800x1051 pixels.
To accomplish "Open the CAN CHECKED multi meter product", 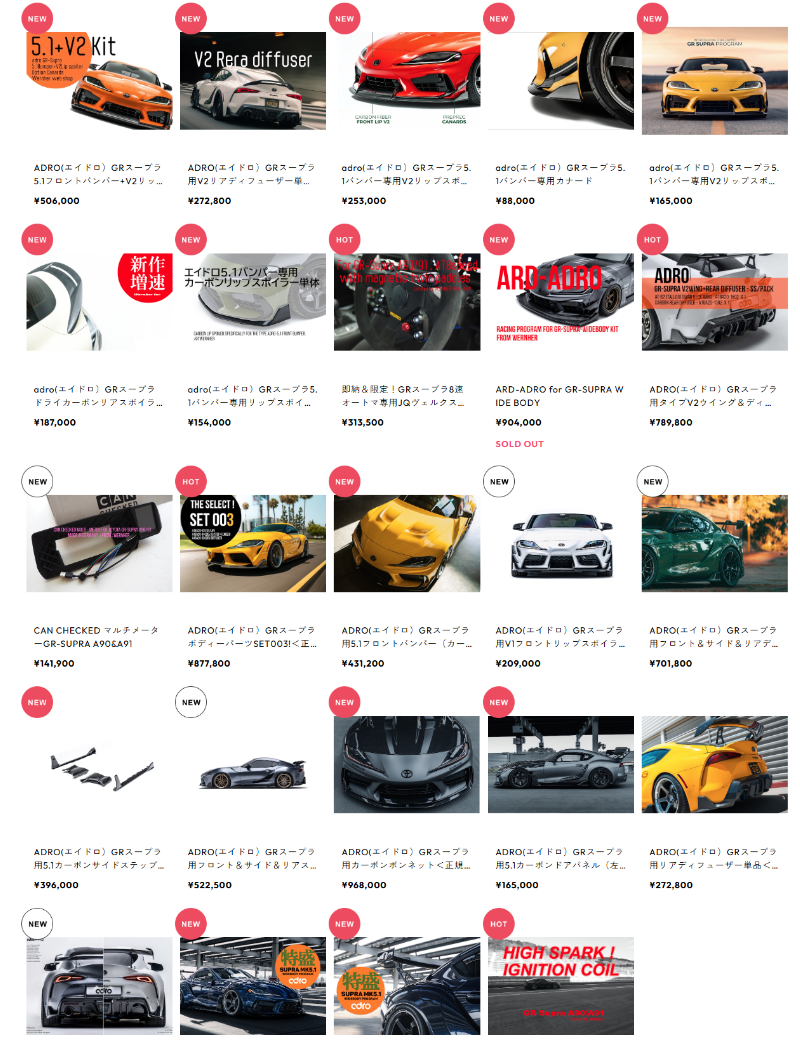I will click(98, 544).
